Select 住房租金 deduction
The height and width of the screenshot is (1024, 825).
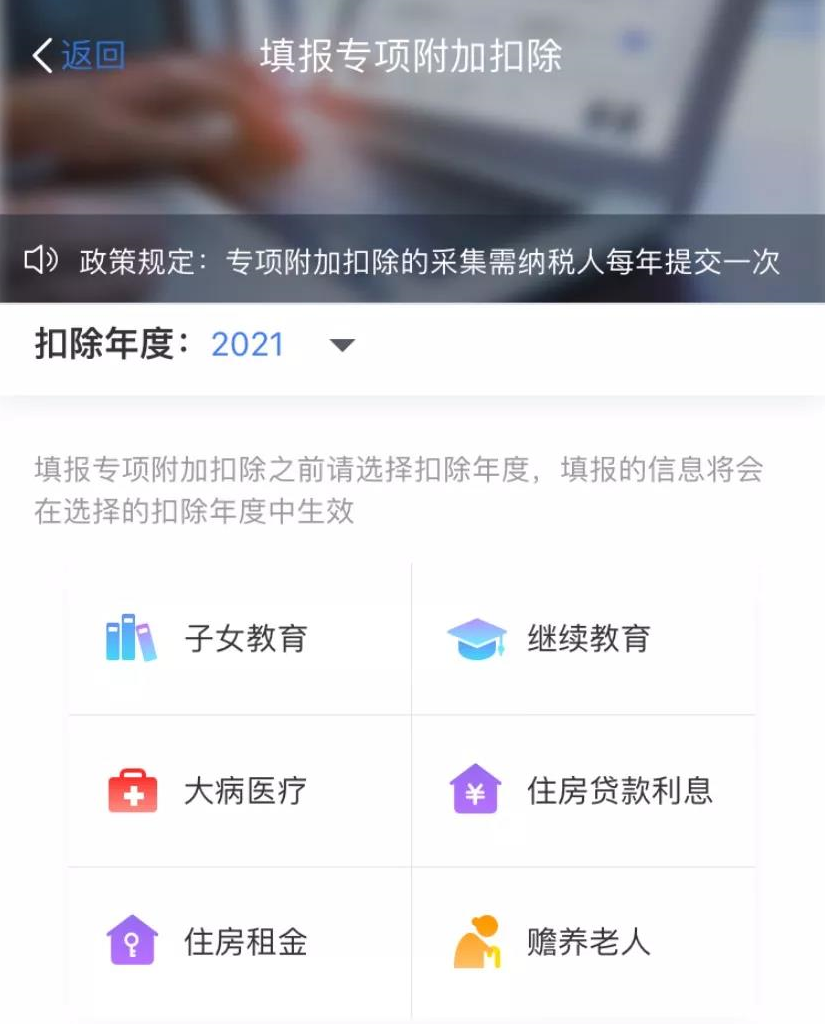(240, 942)
